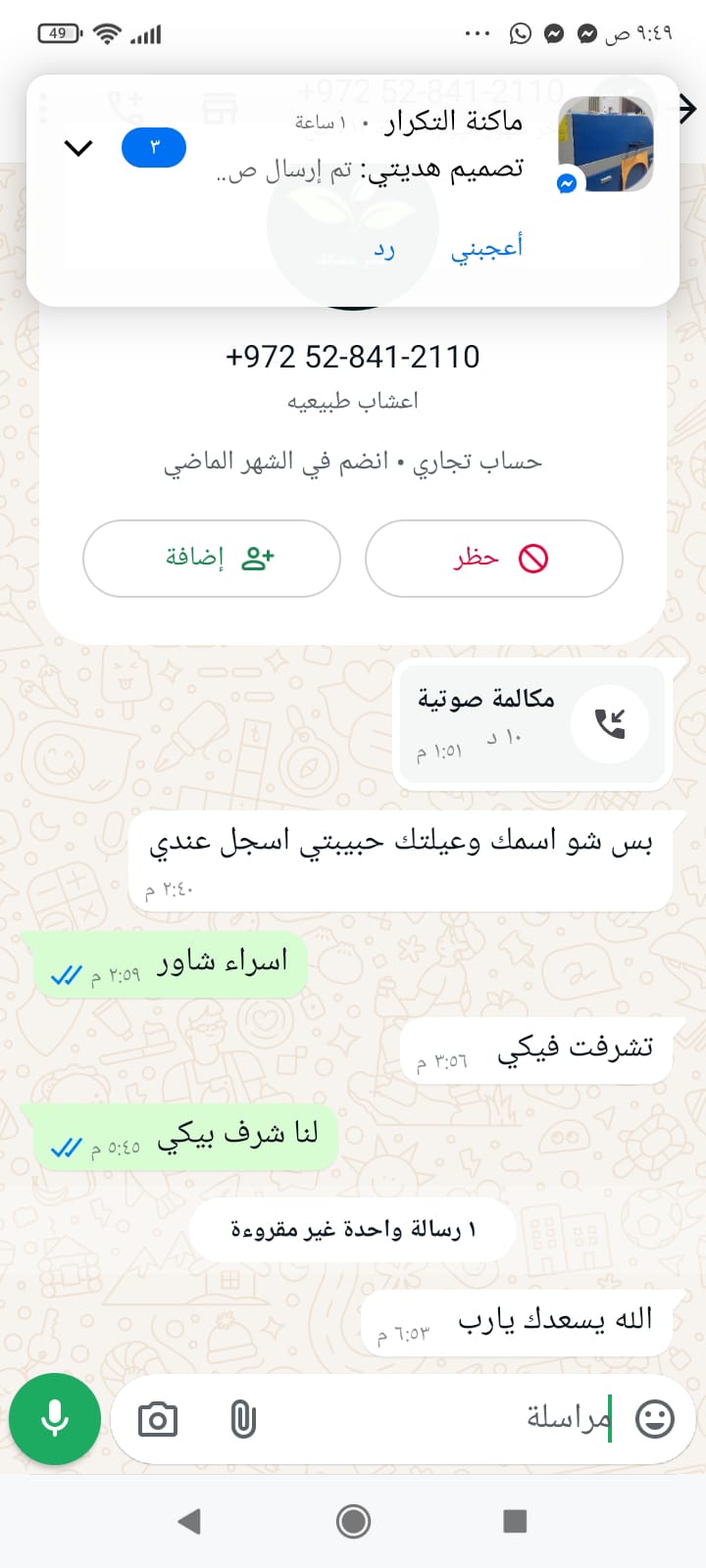Screen dimensions: 706x1568
Task: Show recent apps with the square button
Action: (515, 1521)
